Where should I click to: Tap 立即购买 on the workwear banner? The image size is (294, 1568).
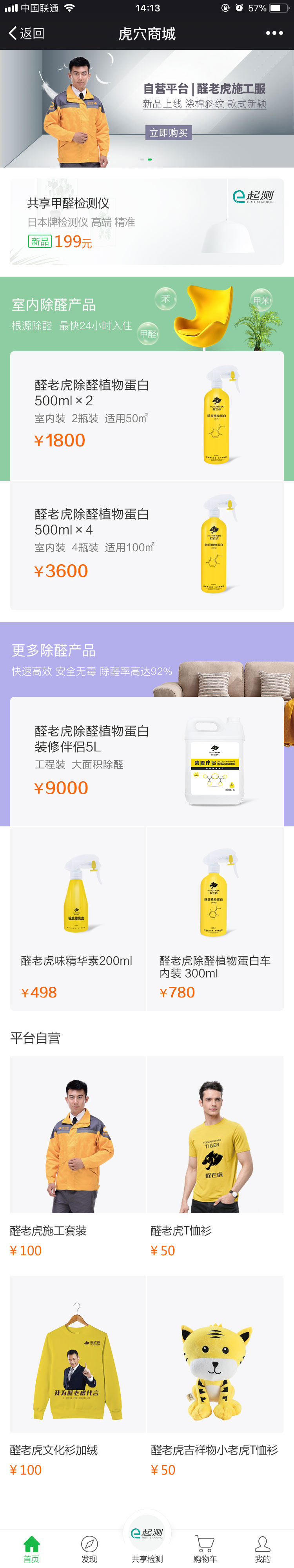[169, 133]
